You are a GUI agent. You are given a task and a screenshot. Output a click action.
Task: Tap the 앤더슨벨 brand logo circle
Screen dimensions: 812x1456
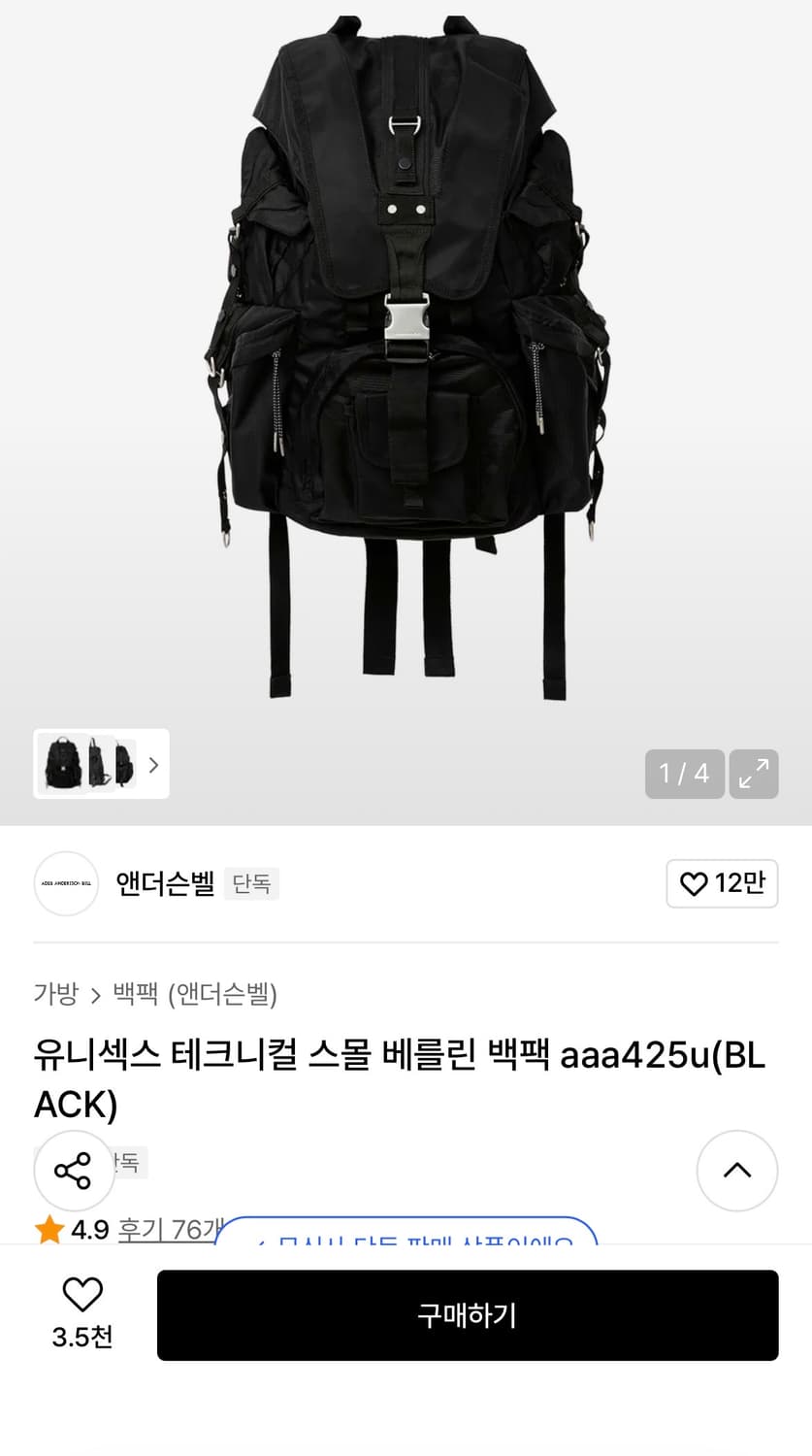coord(66,883)
